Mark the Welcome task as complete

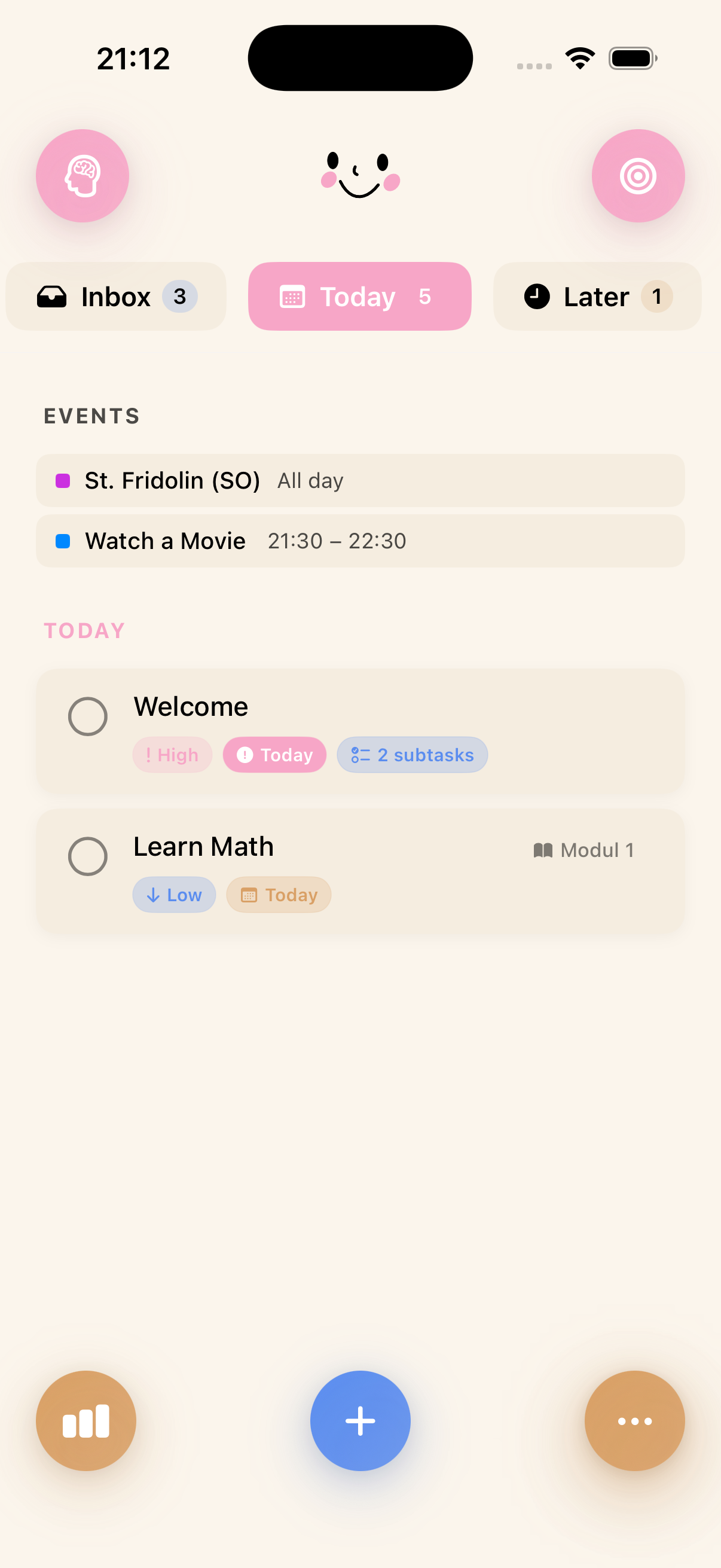[88, 717]
